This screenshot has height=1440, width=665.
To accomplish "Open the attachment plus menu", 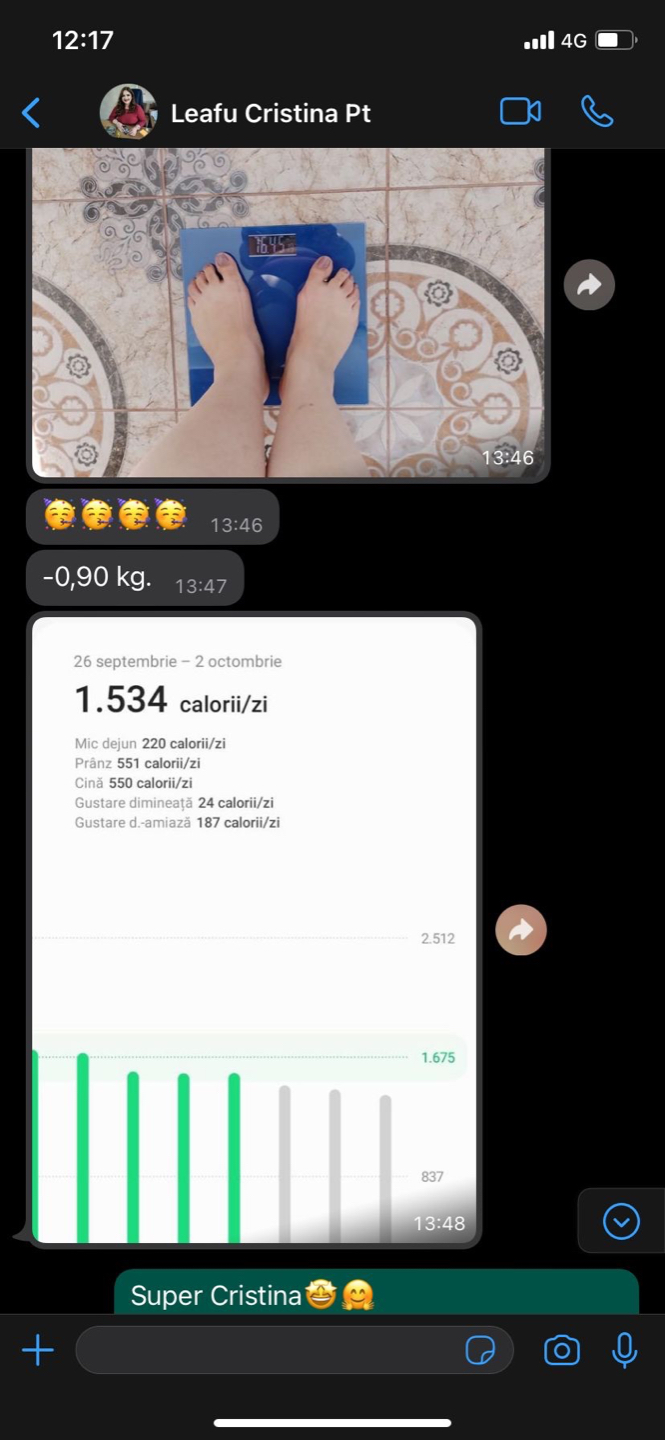I will click(38, 1351).
